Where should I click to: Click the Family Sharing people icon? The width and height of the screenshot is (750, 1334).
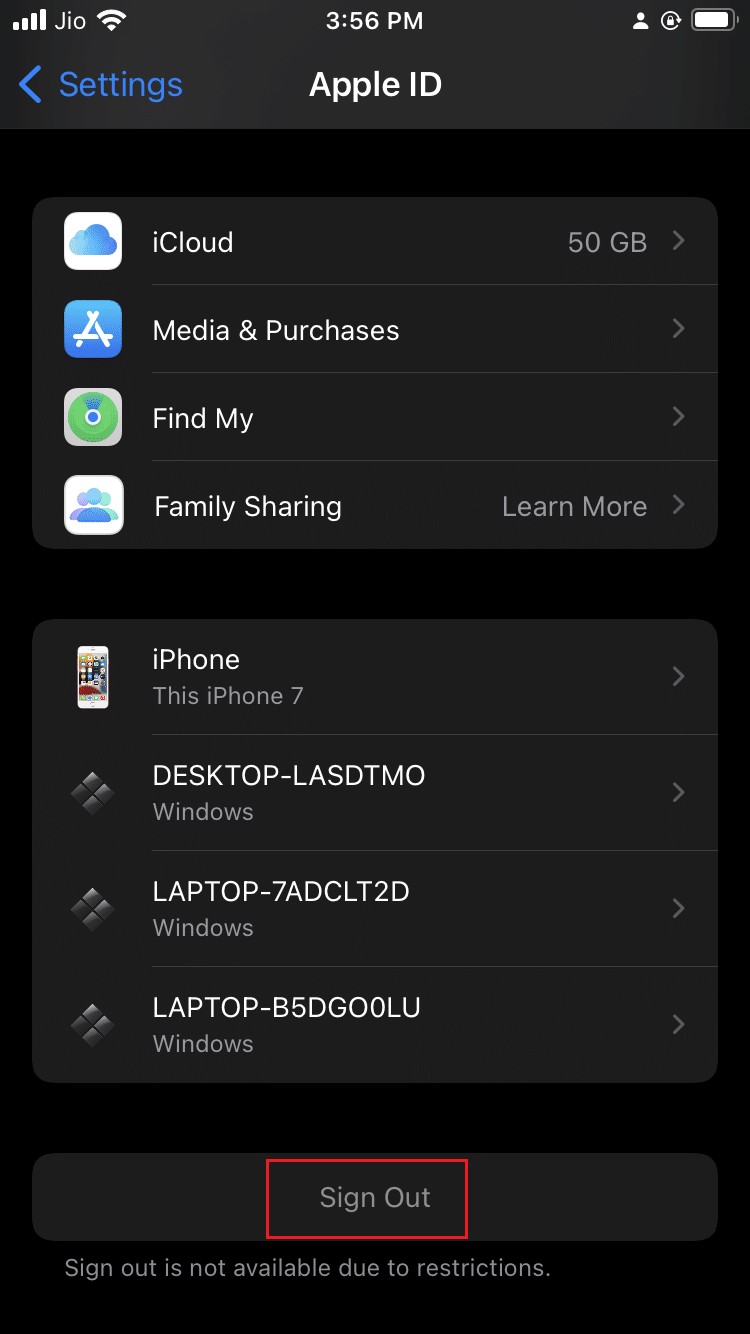[92, 505]
